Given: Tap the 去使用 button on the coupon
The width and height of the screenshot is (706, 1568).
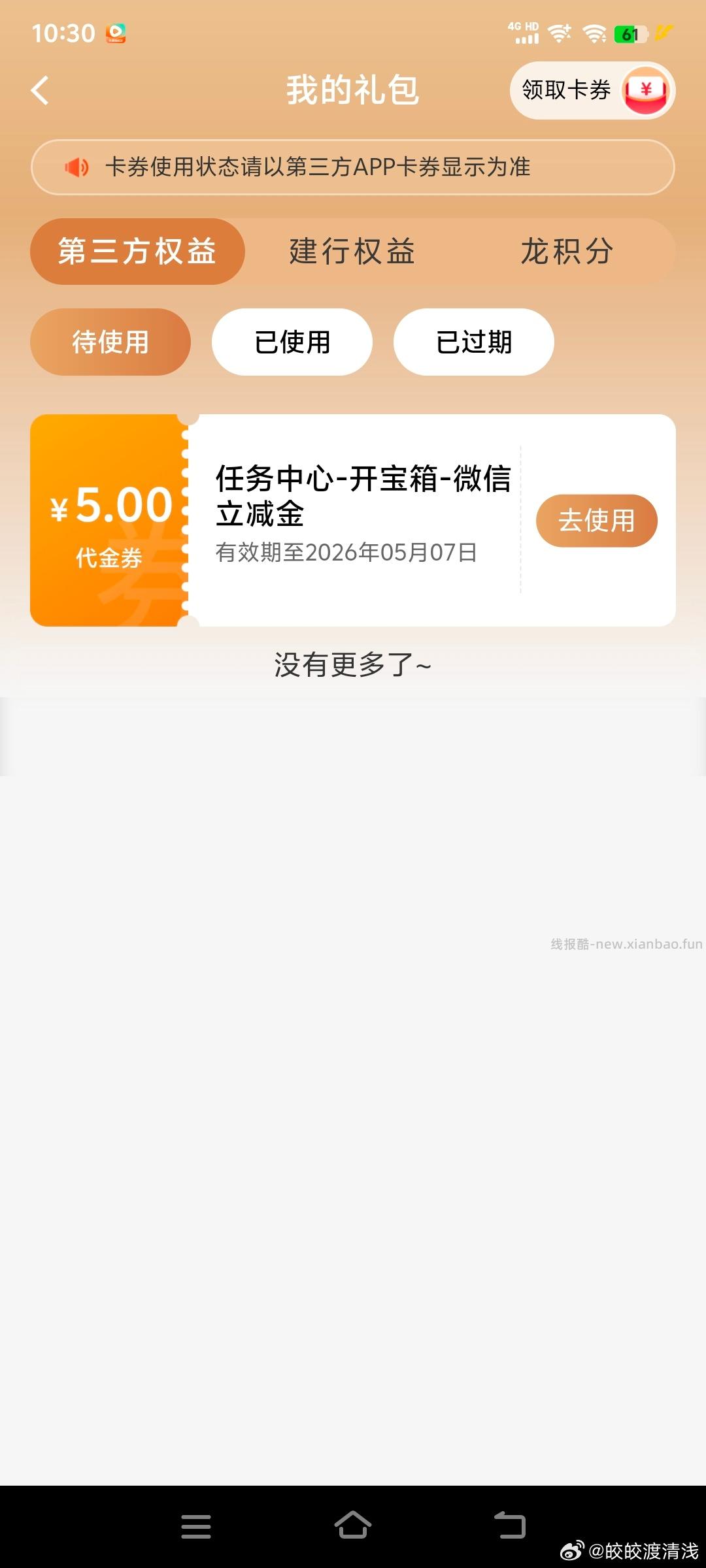Looking at the screenshot, I should [x=596, y=519].
